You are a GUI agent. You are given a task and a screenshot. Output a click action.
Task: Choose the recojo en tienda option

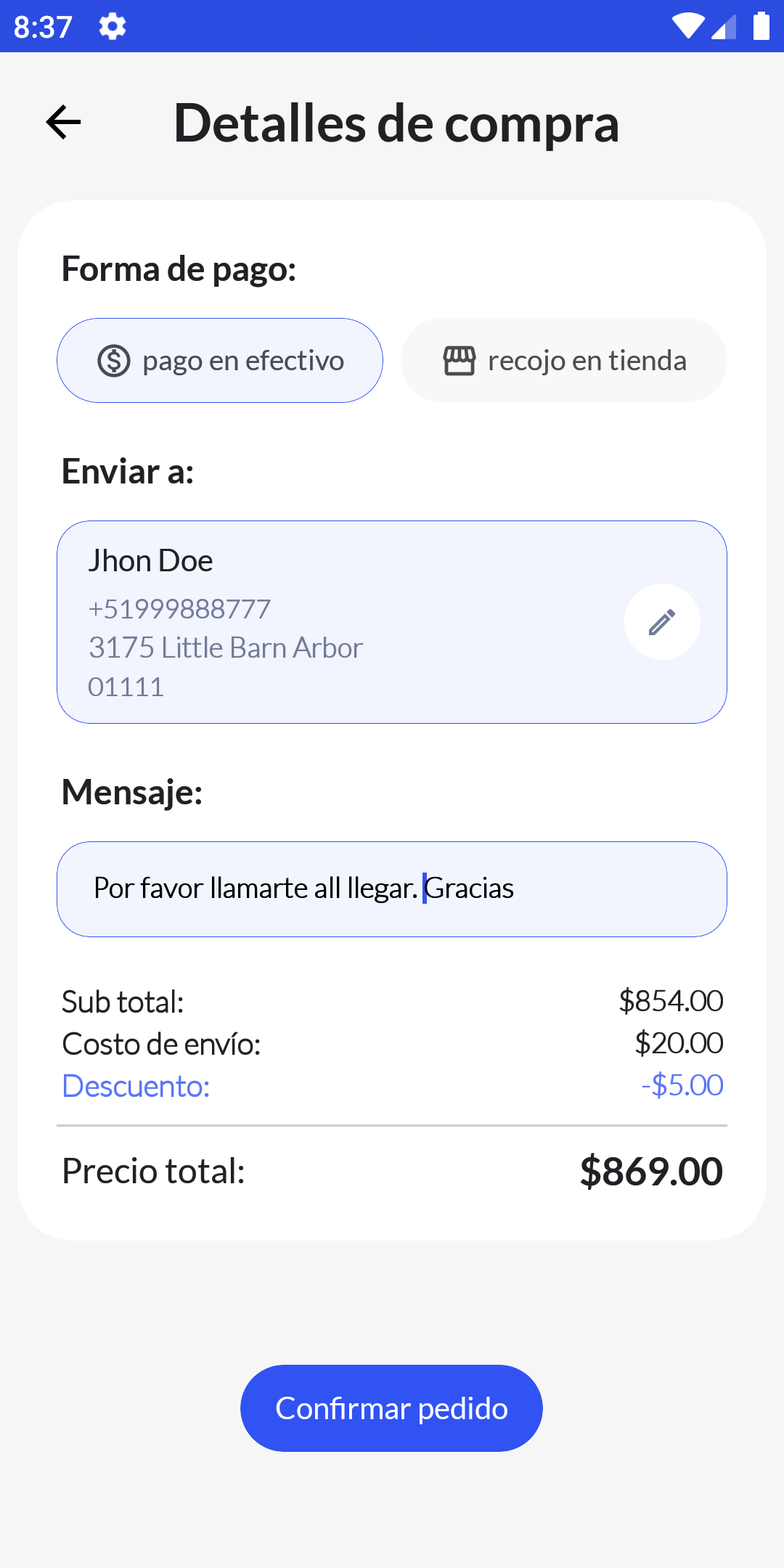click(x=564, y=360)
